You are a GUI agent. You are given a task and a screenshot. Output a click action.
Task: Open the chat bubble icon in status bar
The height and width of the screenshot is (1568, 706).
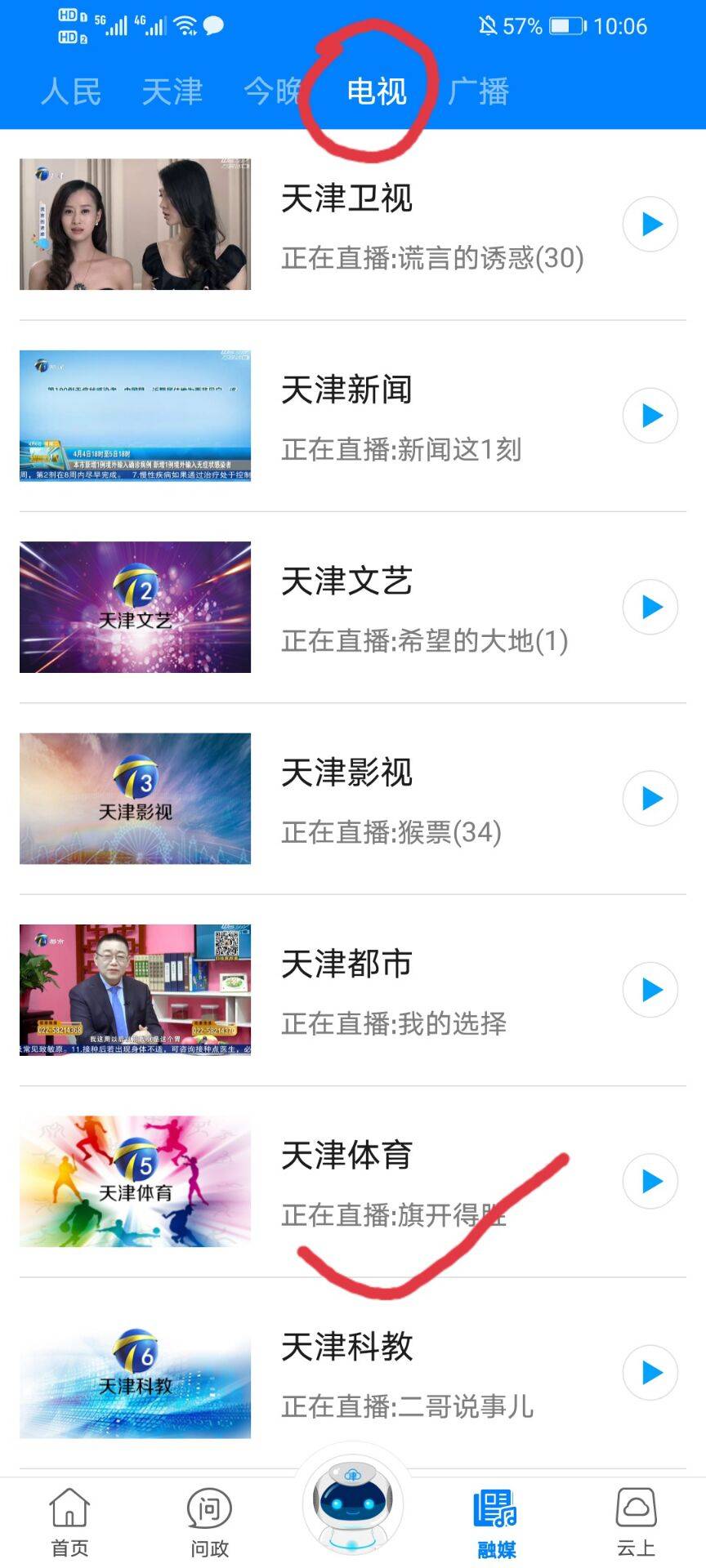214,26
